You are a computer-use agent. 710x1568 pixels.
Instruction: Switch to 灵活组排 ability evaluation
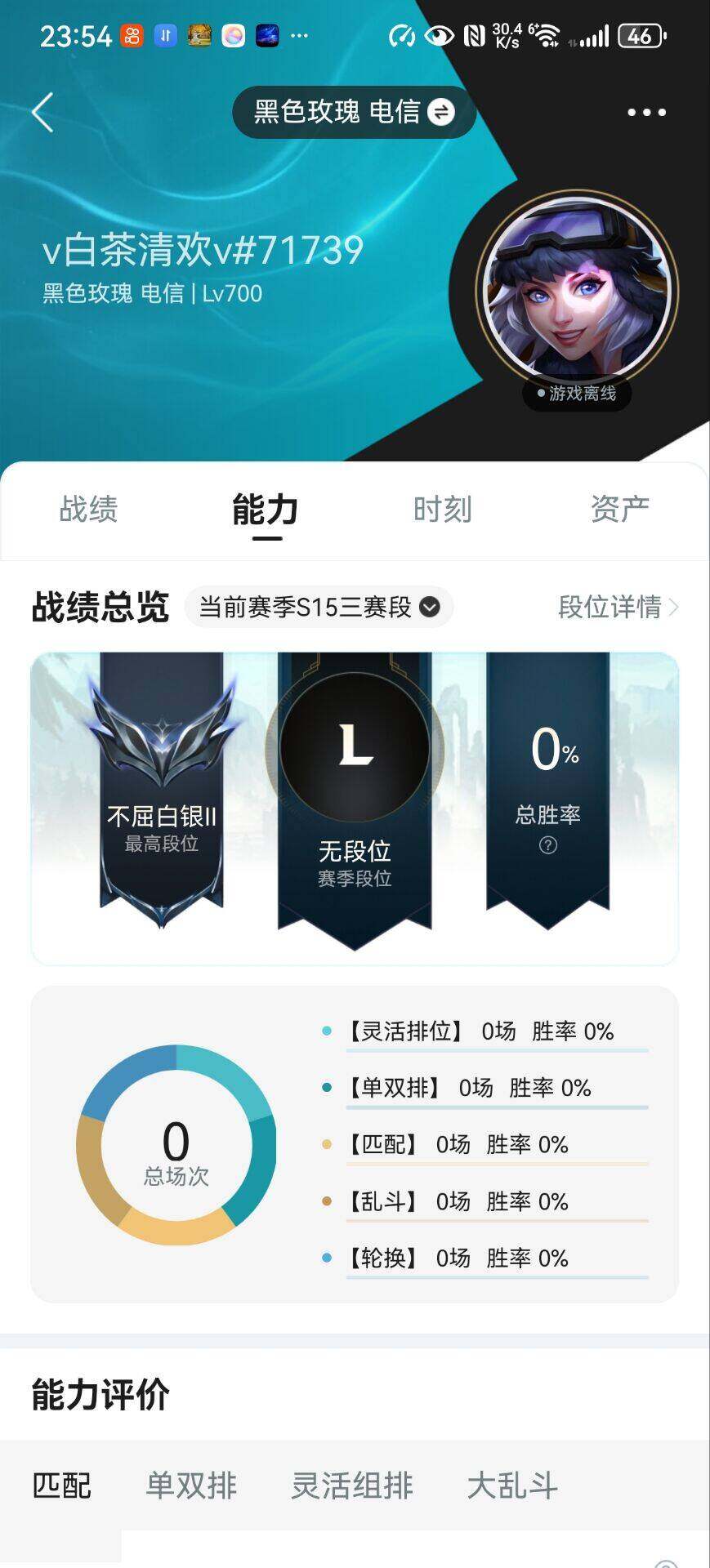point(352,1485)
